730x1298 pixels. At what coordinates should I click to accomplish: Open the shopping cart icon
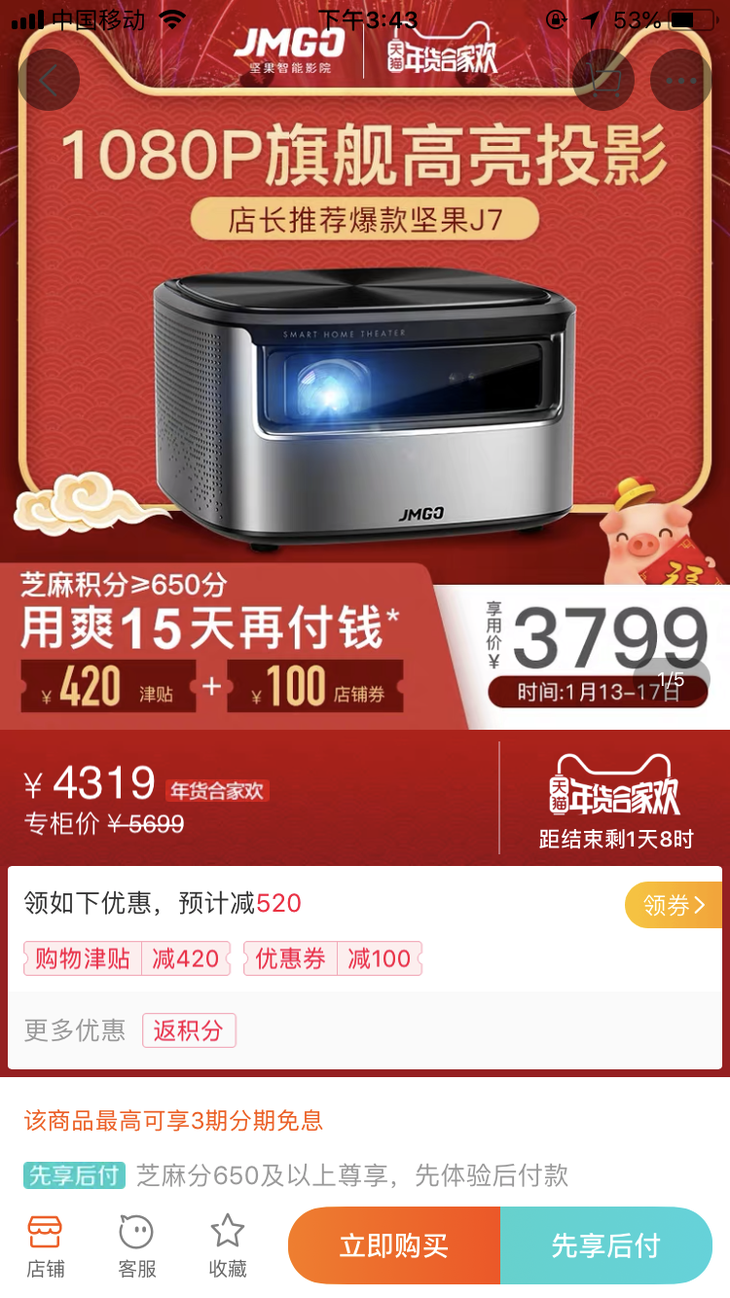[603, 80]
